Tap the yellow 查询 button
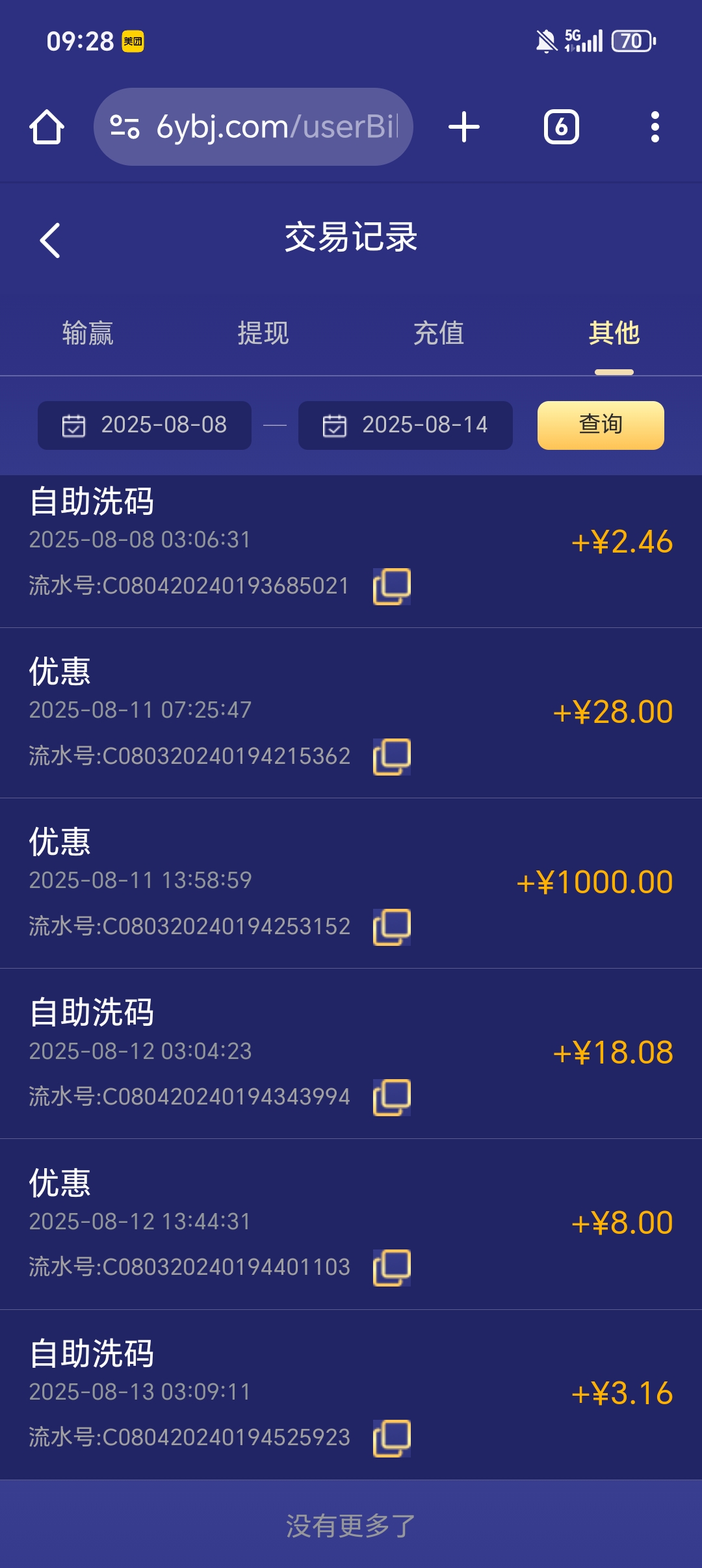This screenshot has width=702, height=1568. point(599,425)
